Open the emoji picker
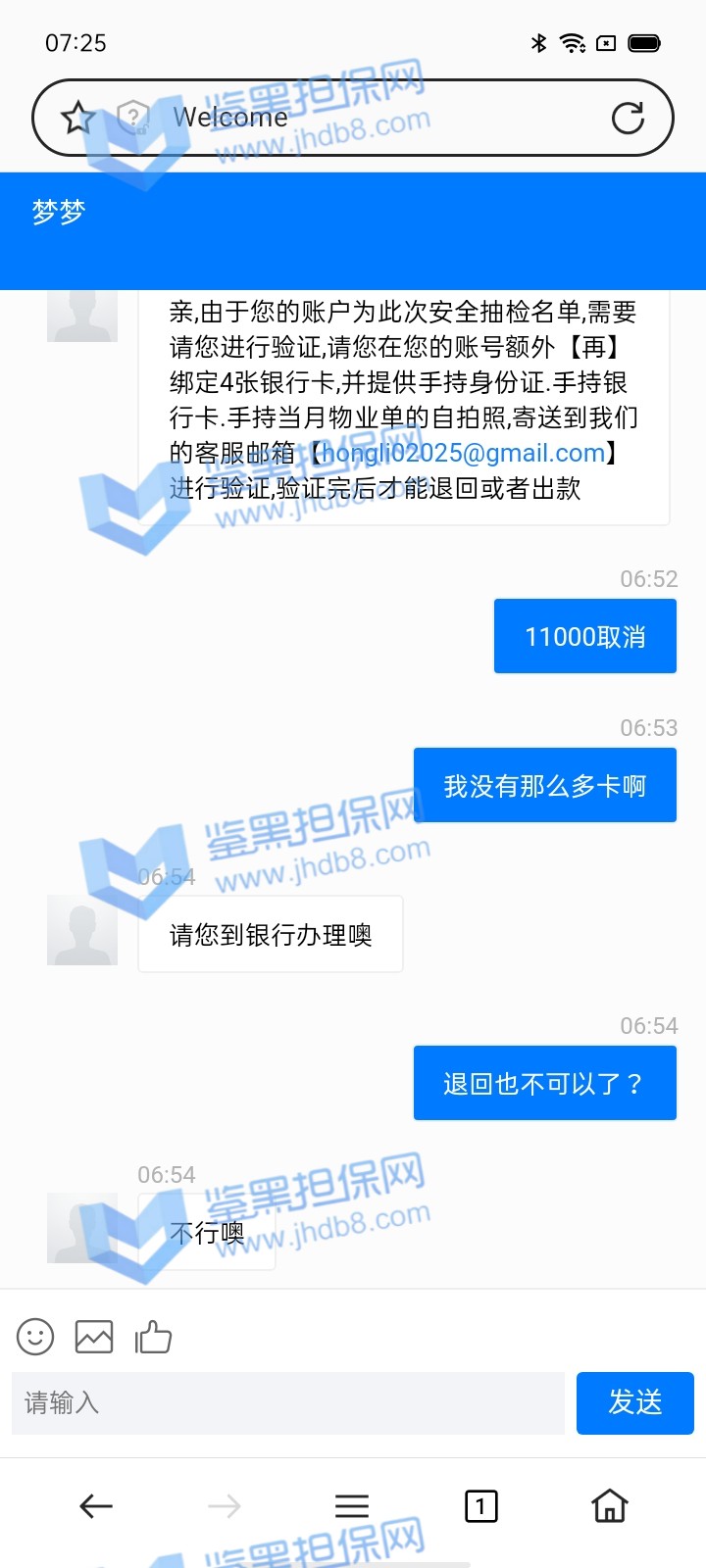Viewport: 706px width, 1568px height. [35, 1337]
